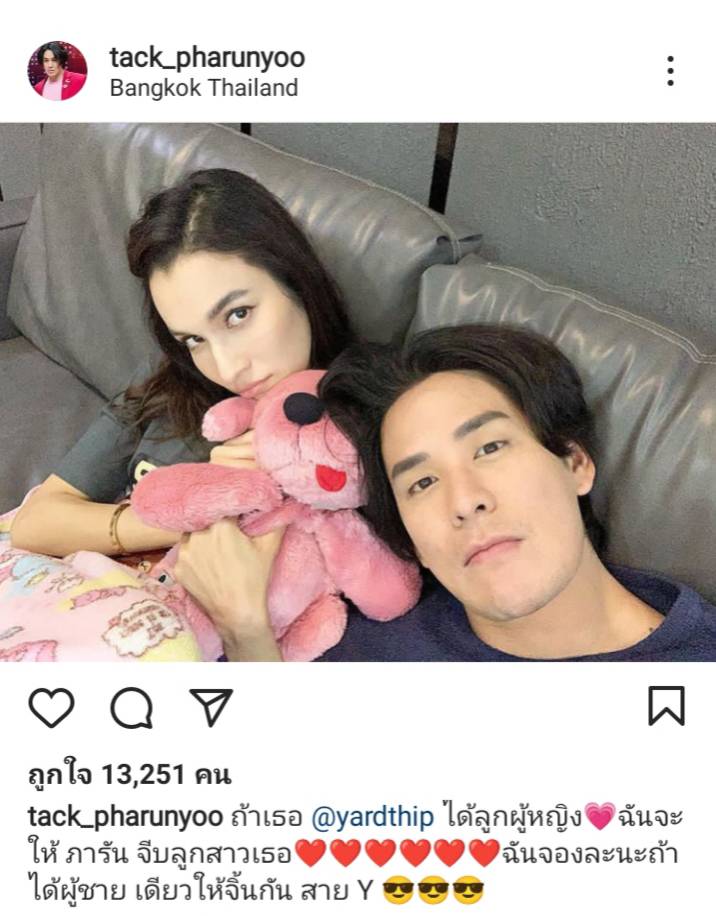Image resolution: width=716 pixels, height=916 pixels.
Task: Open tack_pharunyoo's profile picture
Action: (57, 71)
